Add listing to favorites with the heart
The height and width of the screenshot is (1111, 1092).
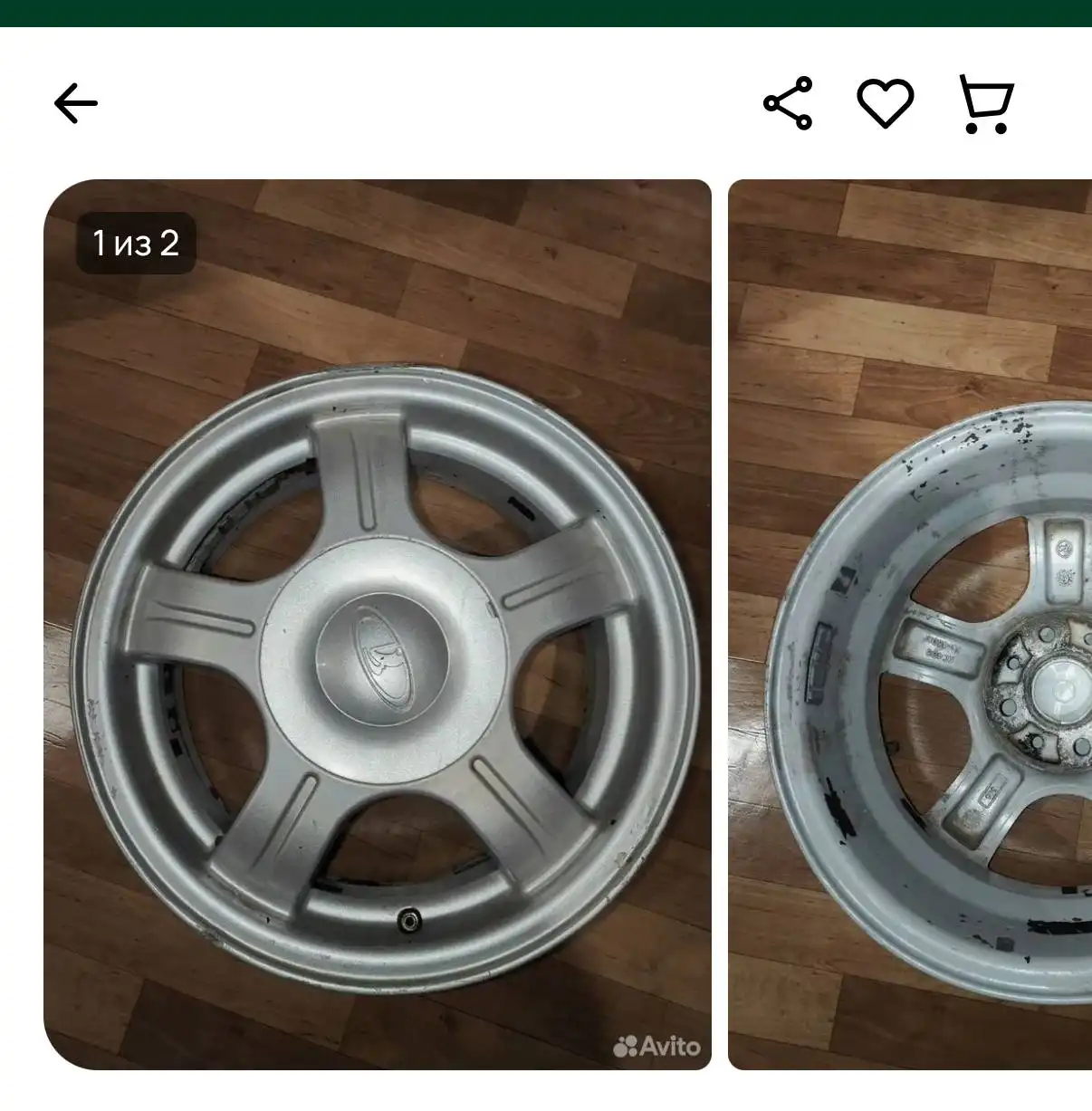(x=885, y=103)
